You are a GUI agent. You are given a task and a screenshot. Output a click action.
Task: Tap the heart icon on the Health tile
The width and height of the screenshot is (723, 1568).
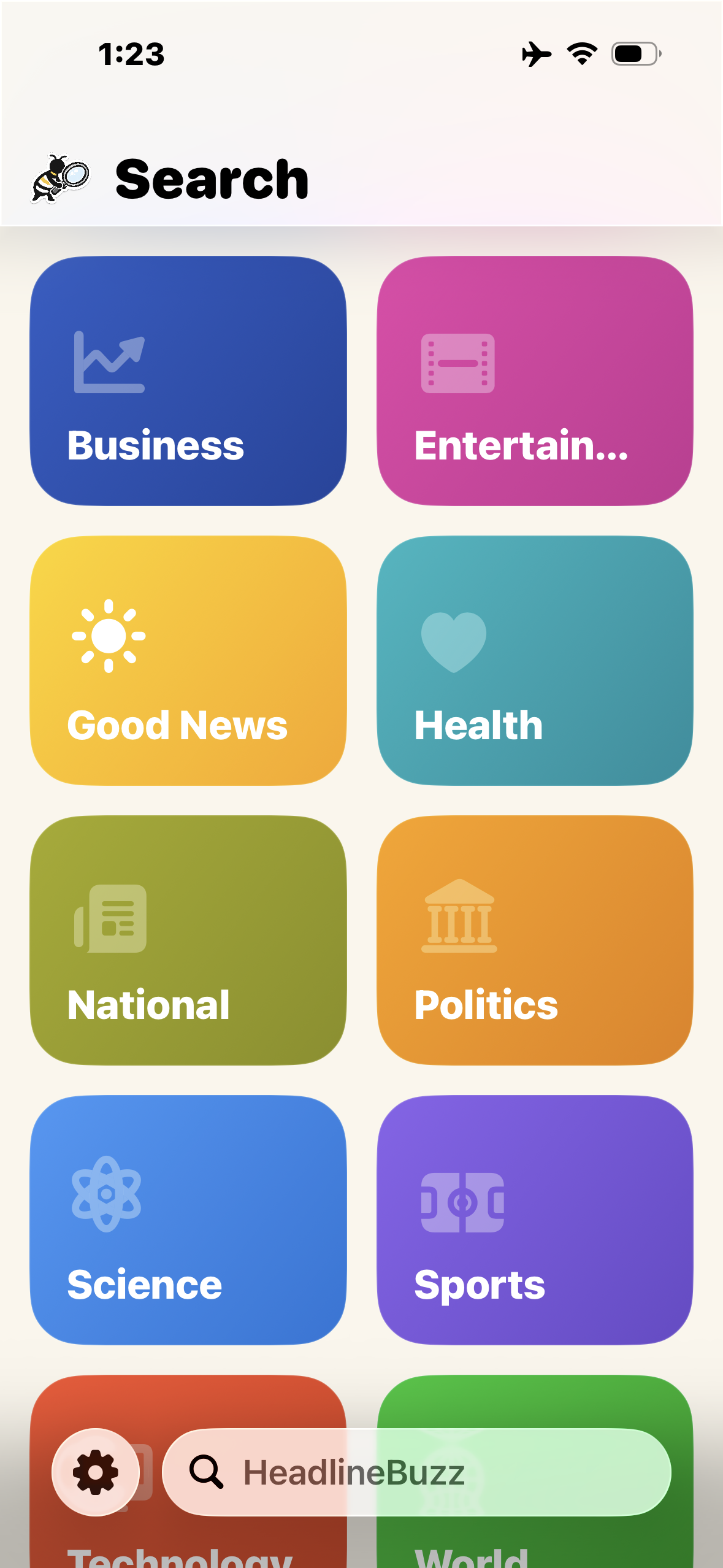pos(454,639)
